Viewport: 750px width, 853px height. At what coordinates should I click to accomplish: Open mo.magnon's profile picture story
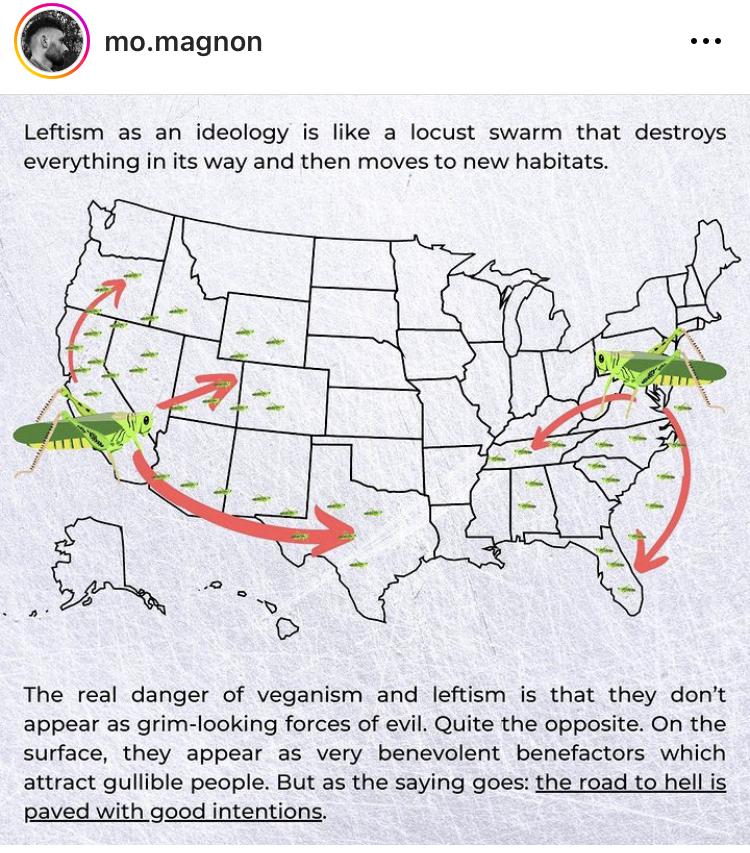click(52, 42)
